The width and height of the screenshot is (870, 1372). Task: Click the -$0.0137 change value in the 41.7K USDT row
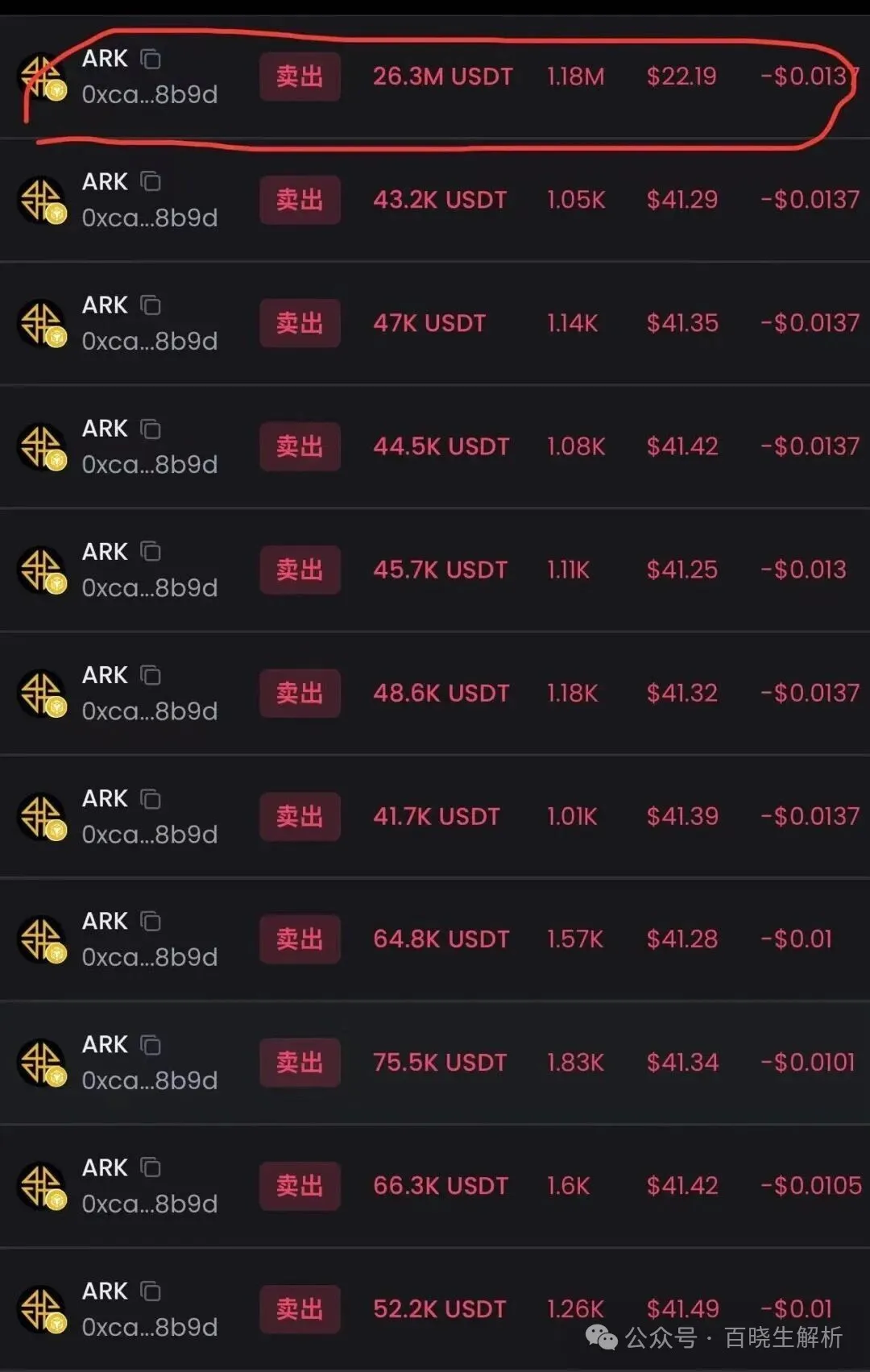coord(809,816)
